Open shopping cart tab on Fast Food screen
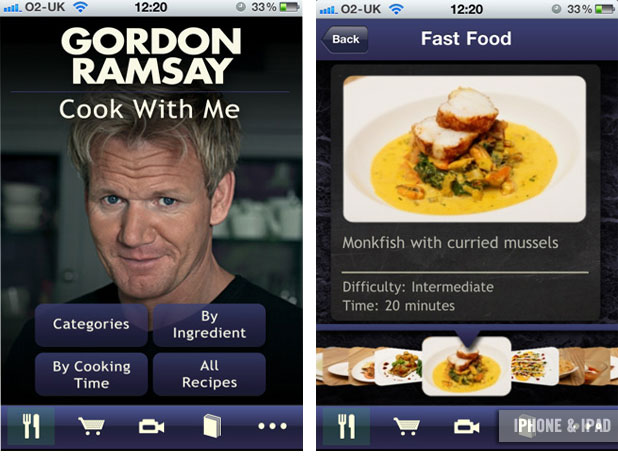The height and width of the screenshot is (466, 618). [407, 427]
